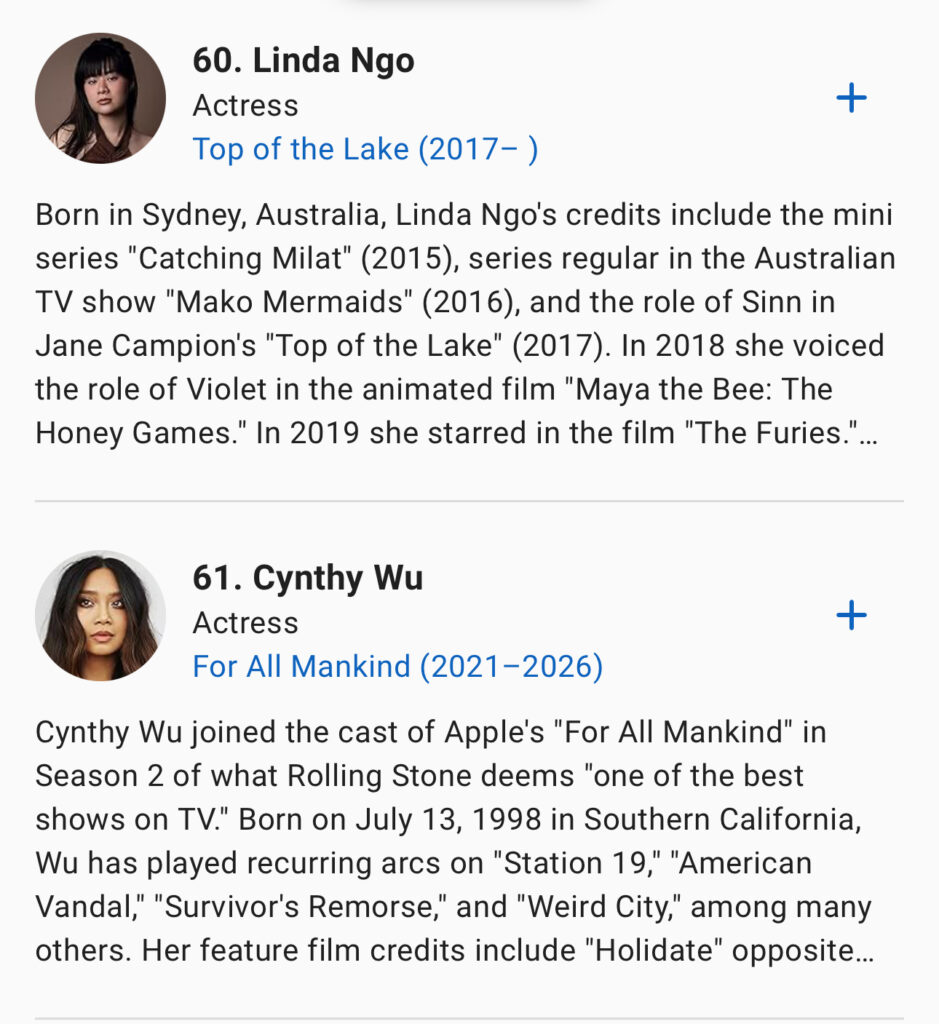Open Top of the Lake (2017– ) link
The height and width of the screenshot is (1024, 939).
pyautogui.click(x=365, y=149)
